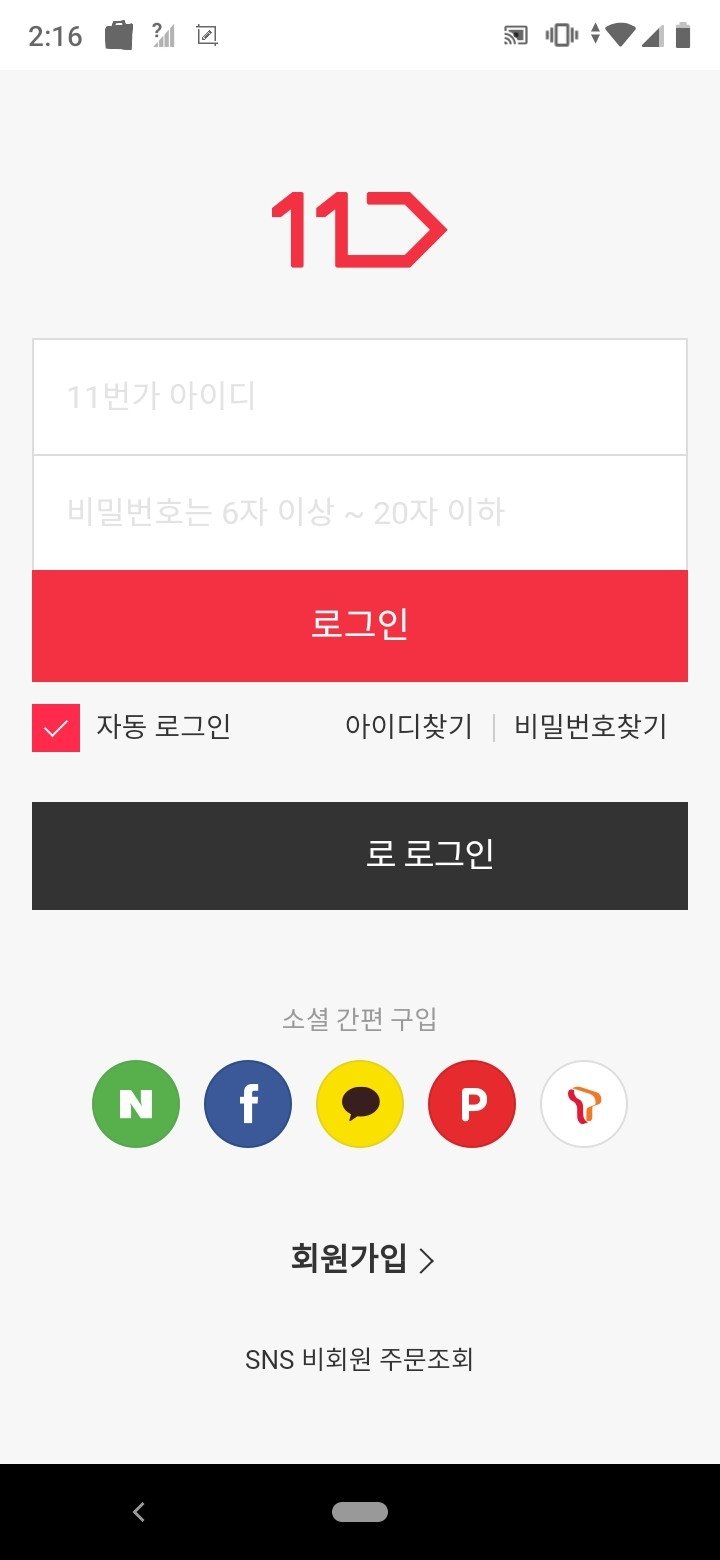Tap the dark 로 로그인 button
Image resolution: width=720 pixels, height=1560 pixels.
[x=360, y=856]
